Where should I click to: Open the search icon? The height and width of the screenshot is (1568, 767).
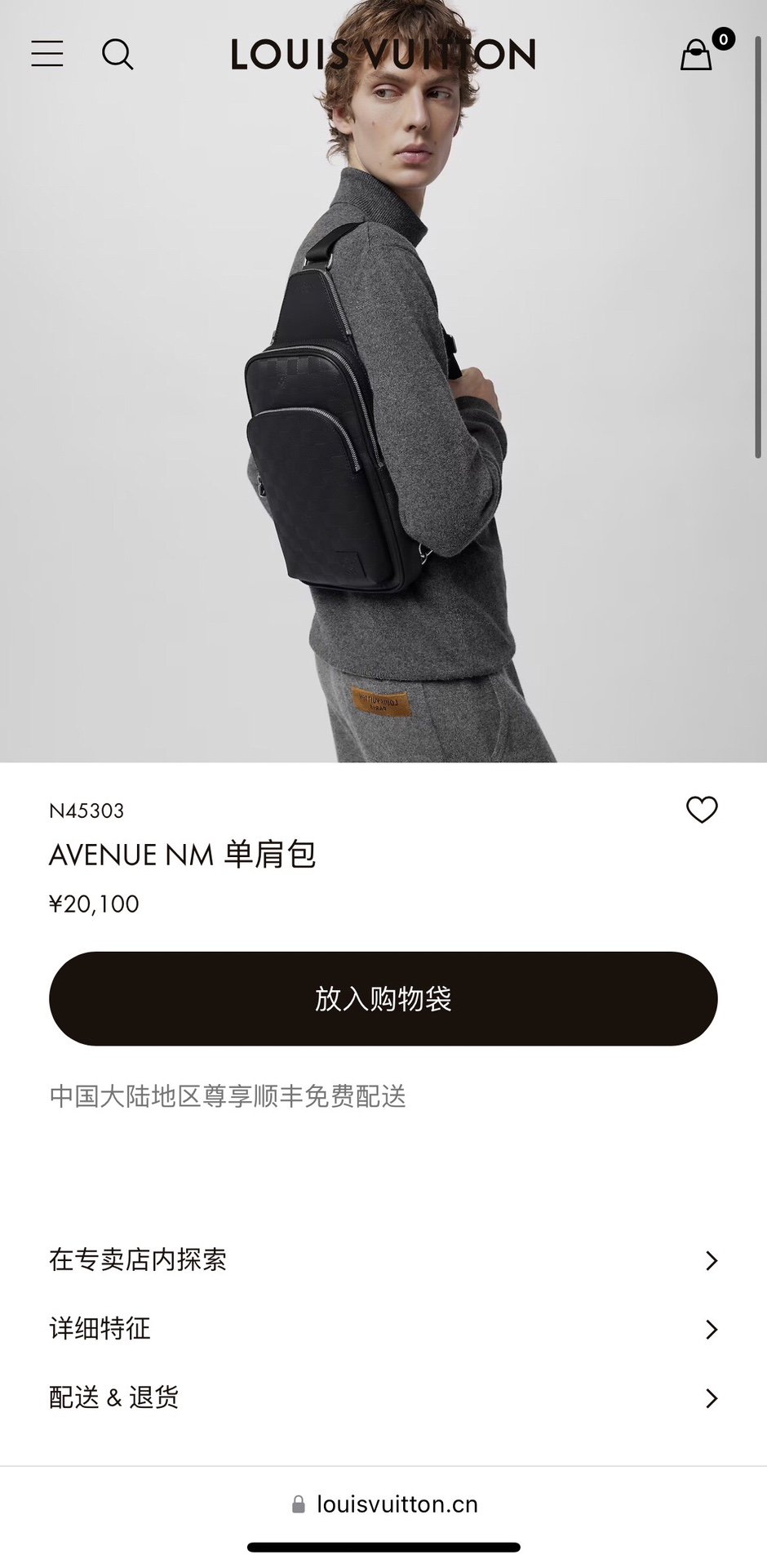117,55
